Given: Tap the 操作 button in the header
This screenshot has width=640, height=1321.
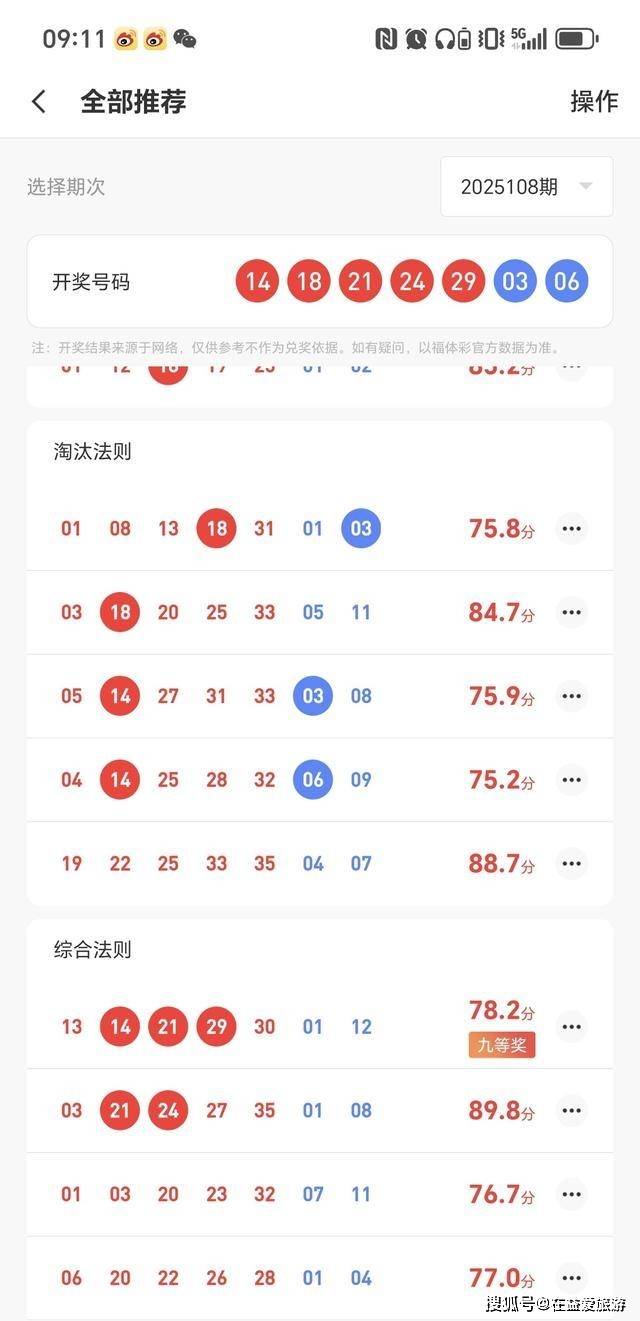Looking at the screenshot, I should [x=594, y=101].
